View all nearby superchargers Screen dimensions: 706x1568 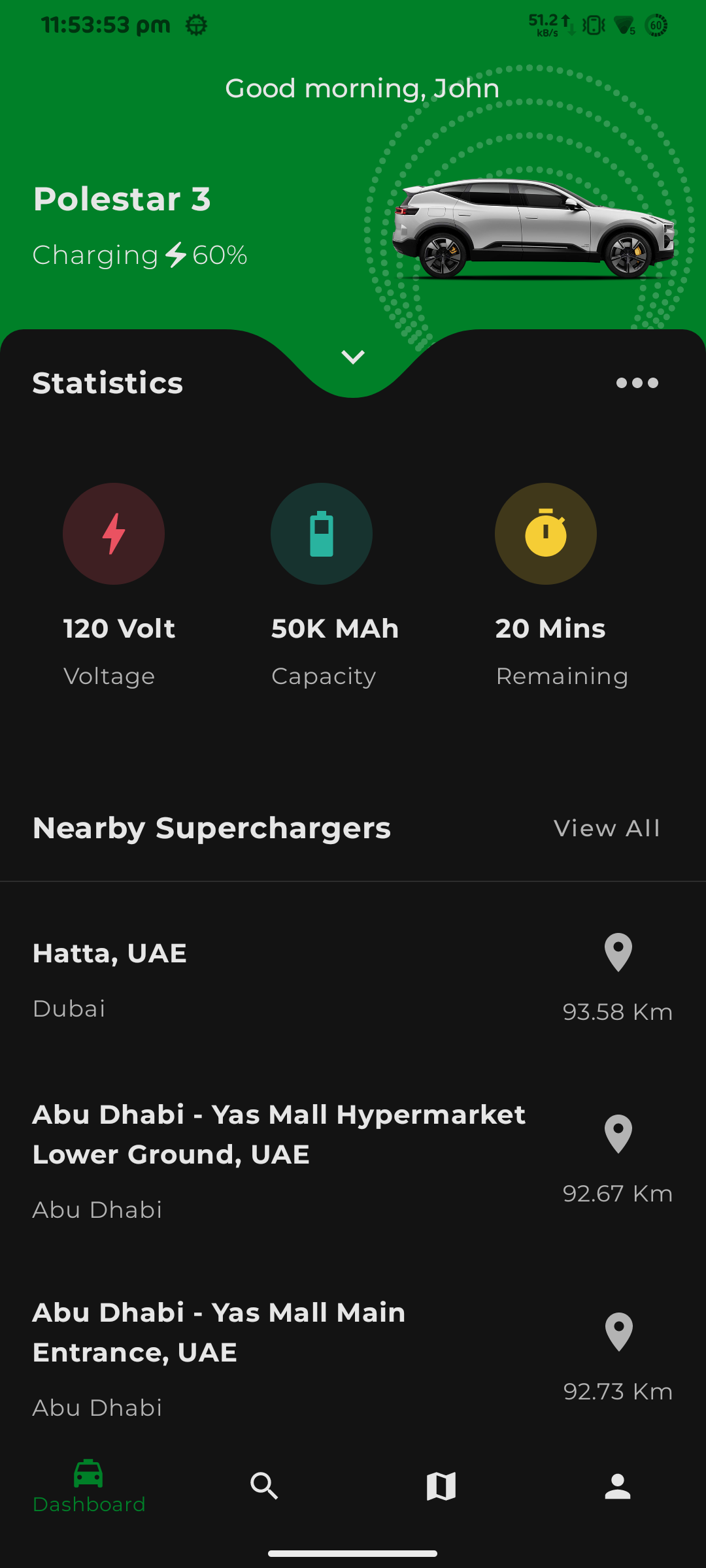[x=607, y=828]
